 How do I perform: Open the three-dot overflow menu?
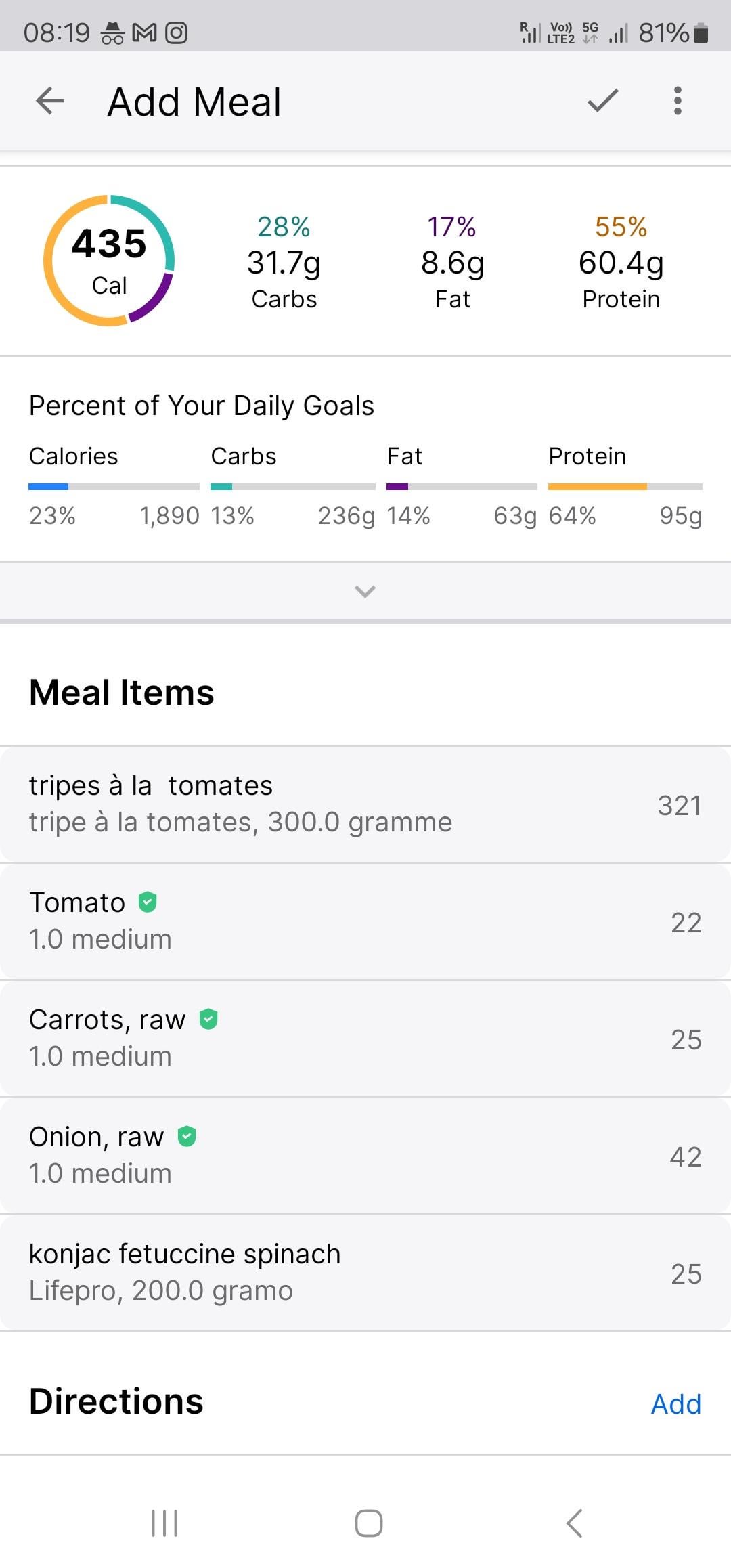pyautogui.click(x=678, y=101)
